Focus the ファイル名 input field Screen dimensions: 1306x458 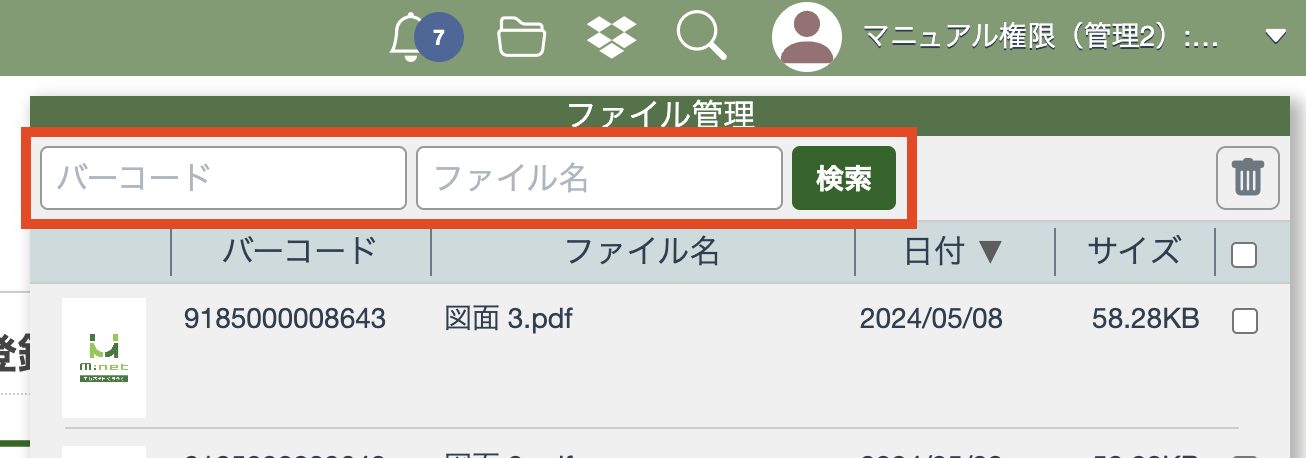pyautogui.click(x=599, y=178)
